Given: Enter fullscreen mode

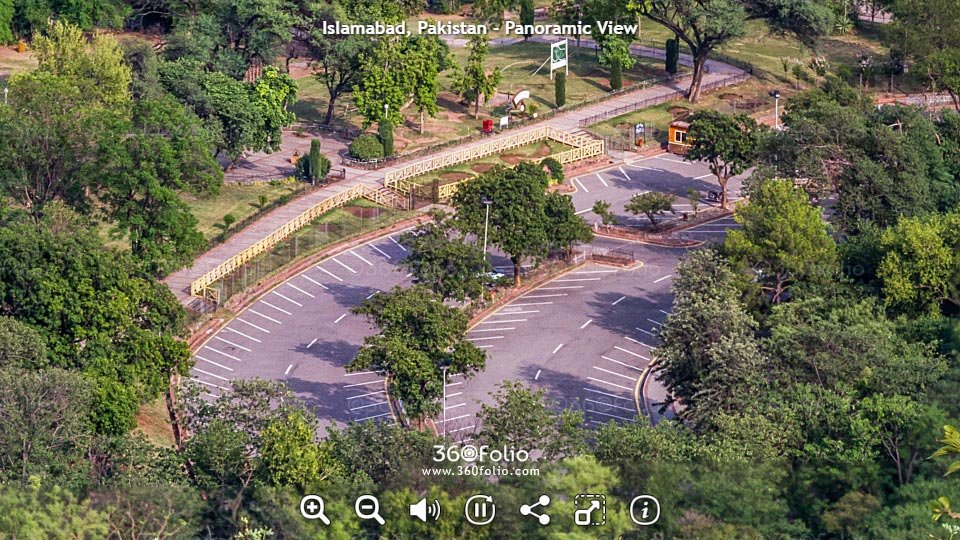Looking at the screenshot, I should coord(590,510).
